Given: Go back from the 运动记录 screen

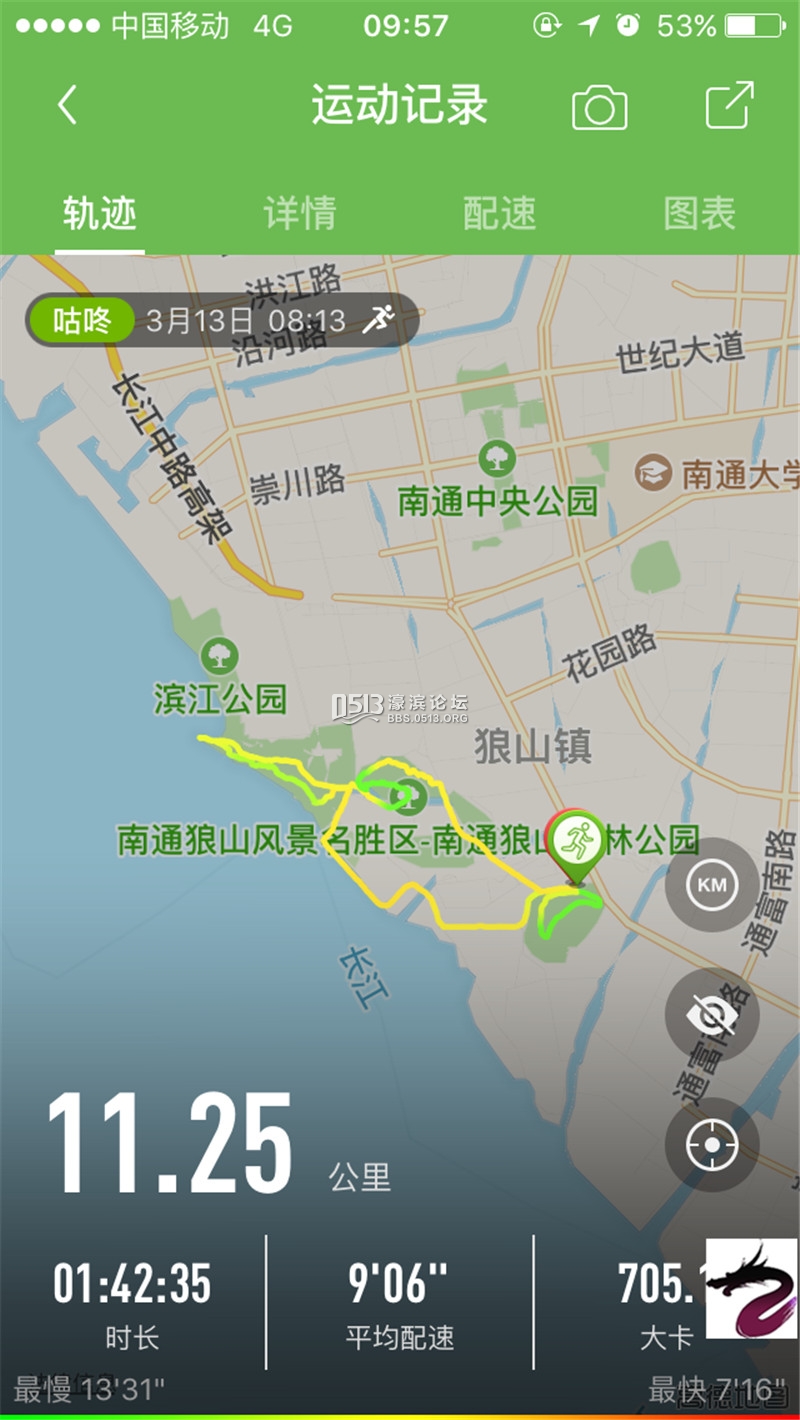Looking at the screenshot, I should tap(67, 105).
